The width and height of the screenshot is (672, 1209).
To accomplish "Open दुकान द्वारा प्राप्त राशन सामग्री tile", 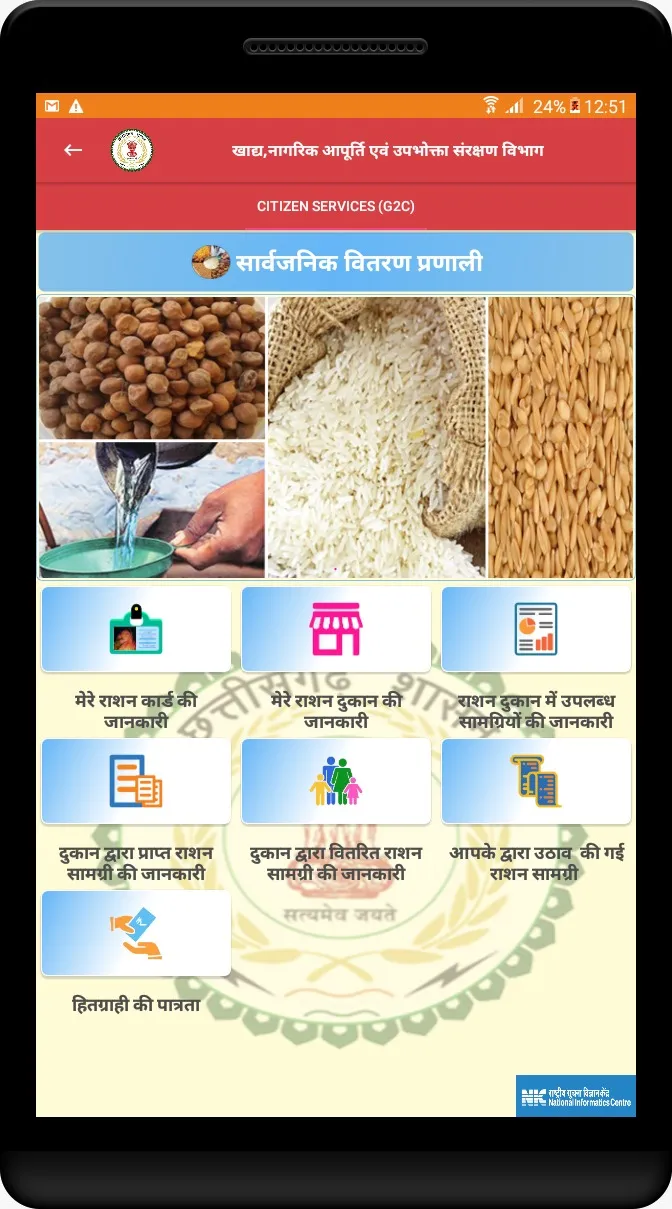I will [x=136, y=781].
